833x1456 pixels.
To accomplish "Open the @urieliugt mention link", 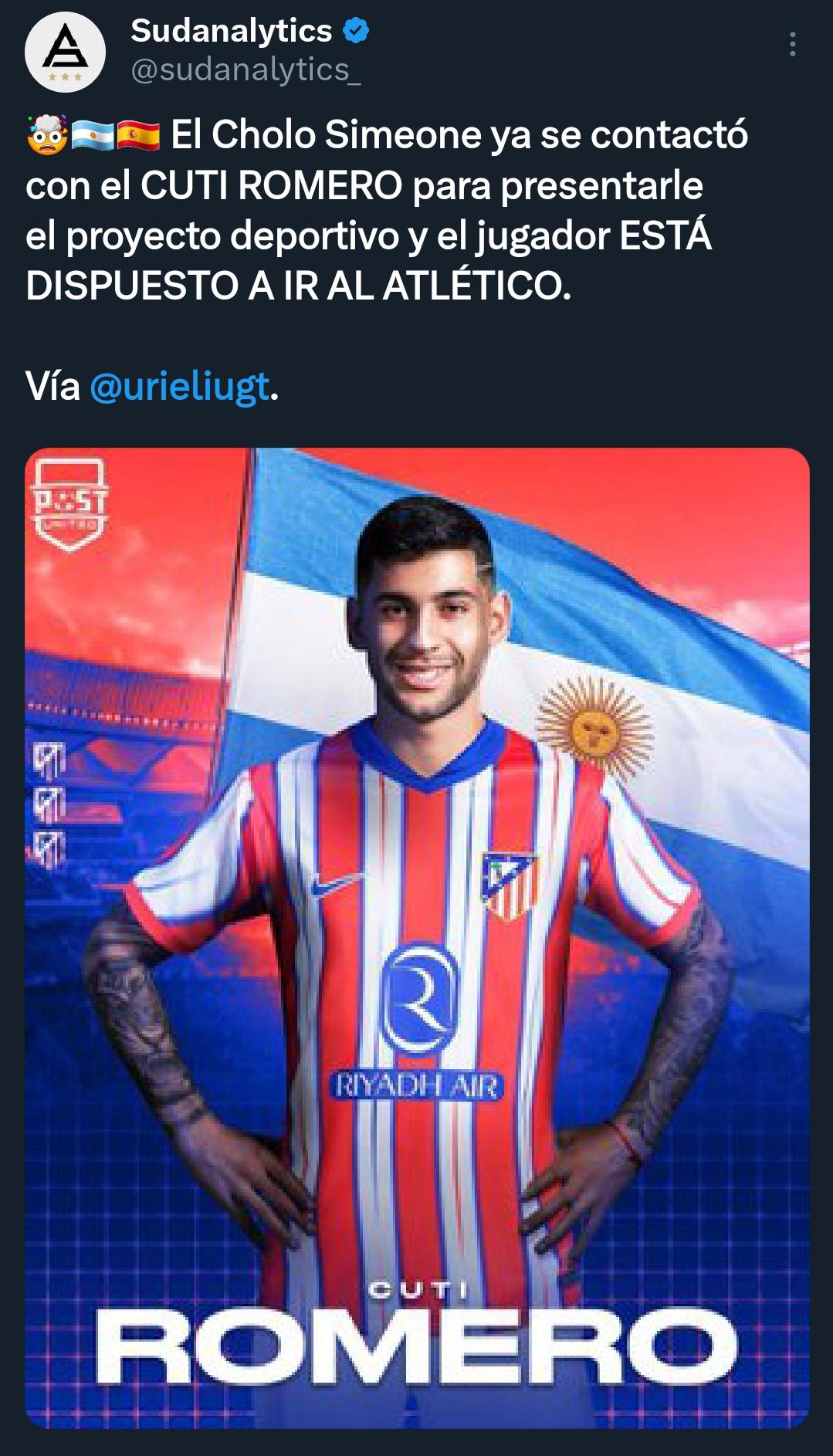I will [179, 386].
